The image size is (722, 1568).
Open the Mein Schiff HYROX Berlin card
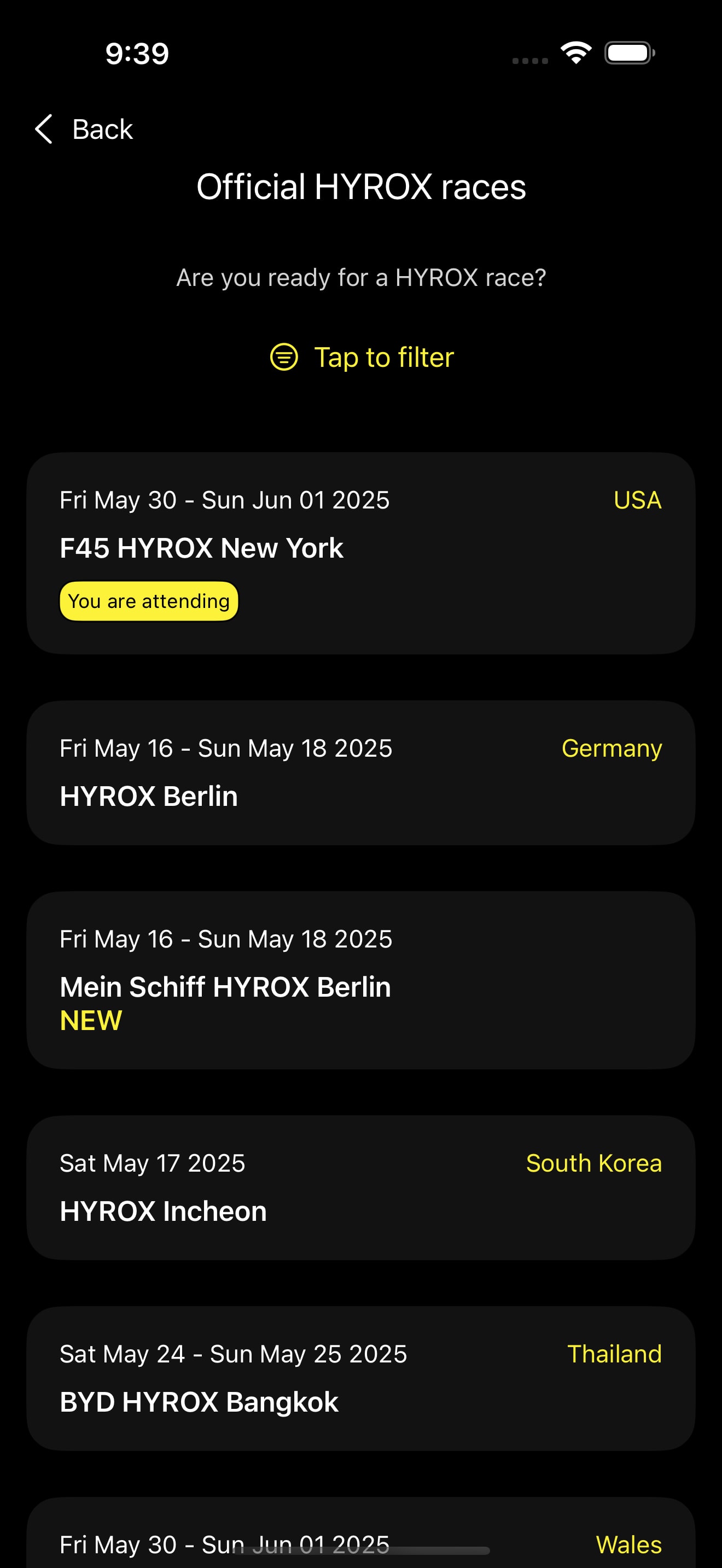point(360,979)
